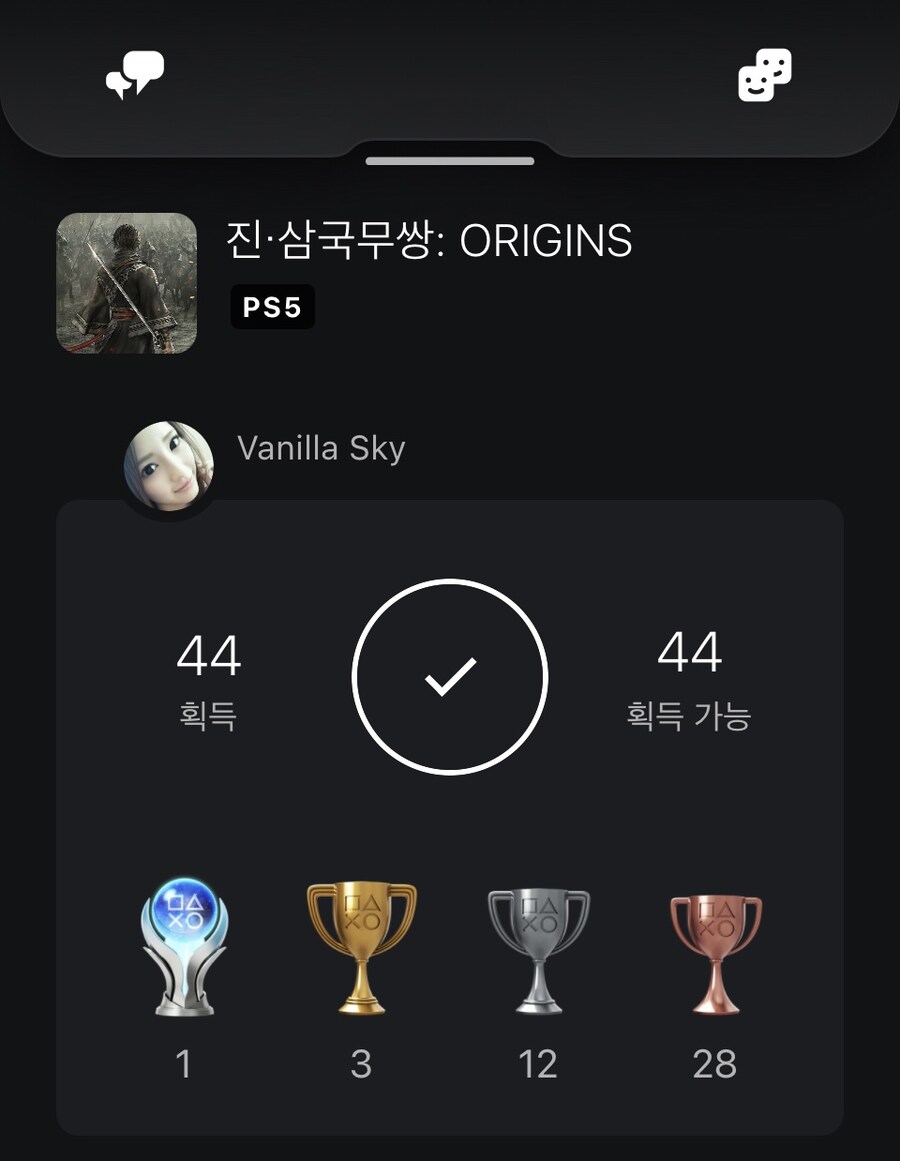Select the silver trophy icon
The width and height of the screenshot is (900, 1161).
point(539,945)
